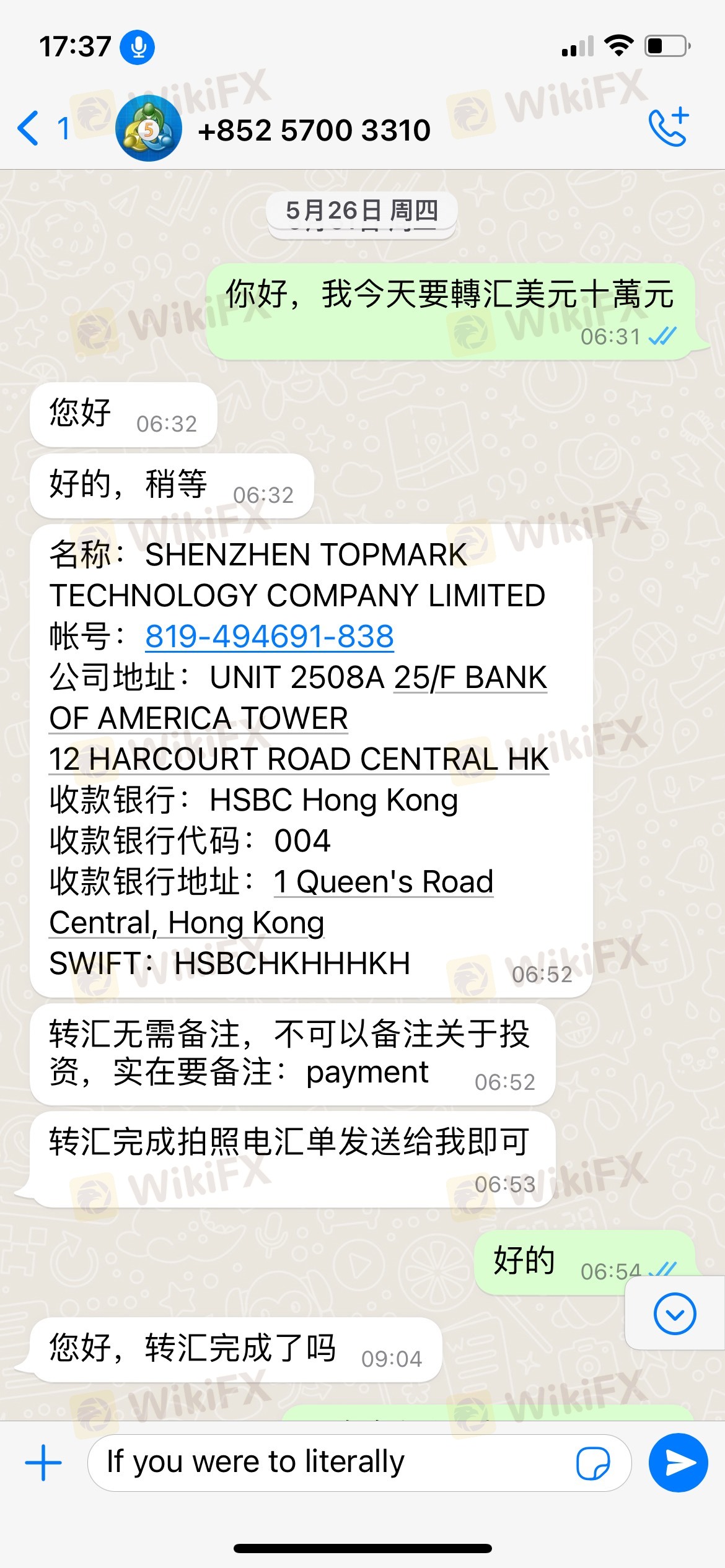The height and width of the screenshot is (1568, 725).
Task: Jump to the latest messages
Action: 674,1313
